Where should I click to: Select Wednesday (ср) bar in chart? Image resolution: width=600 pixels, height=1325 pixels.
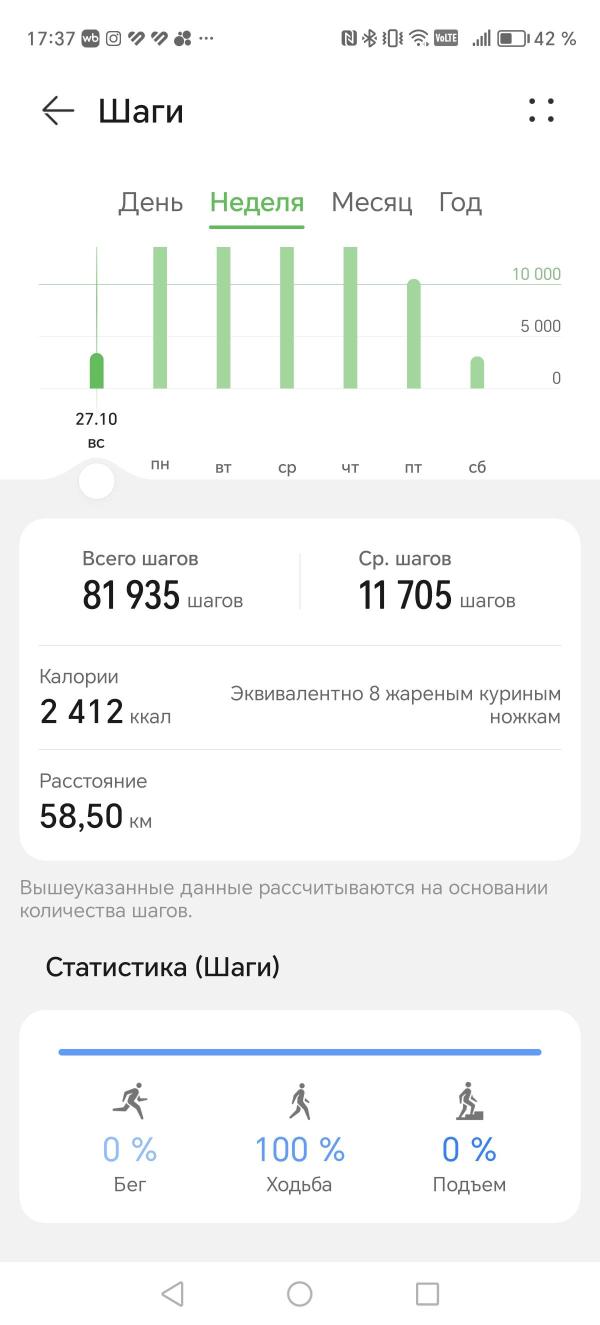click(x=287, y=318)
